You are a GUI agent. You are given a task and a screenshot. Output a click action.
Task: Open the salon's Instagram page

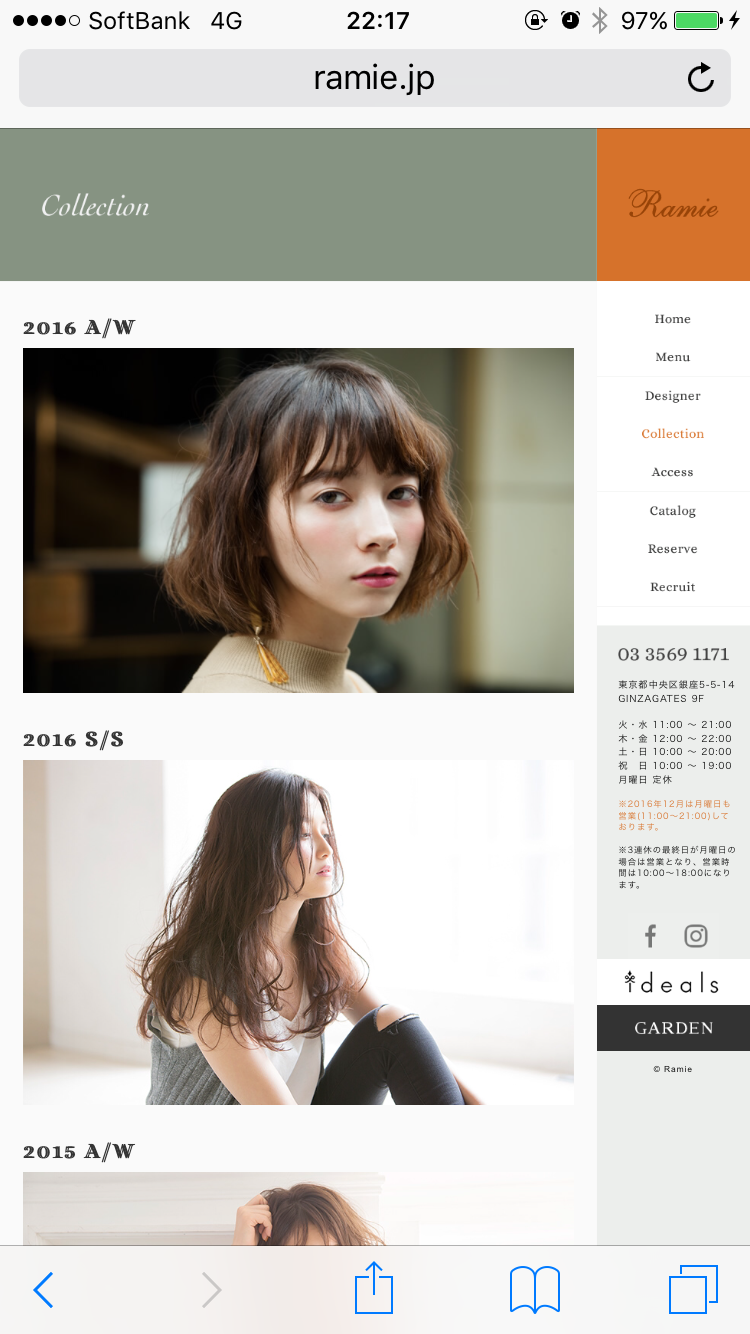tap(696, 936)
